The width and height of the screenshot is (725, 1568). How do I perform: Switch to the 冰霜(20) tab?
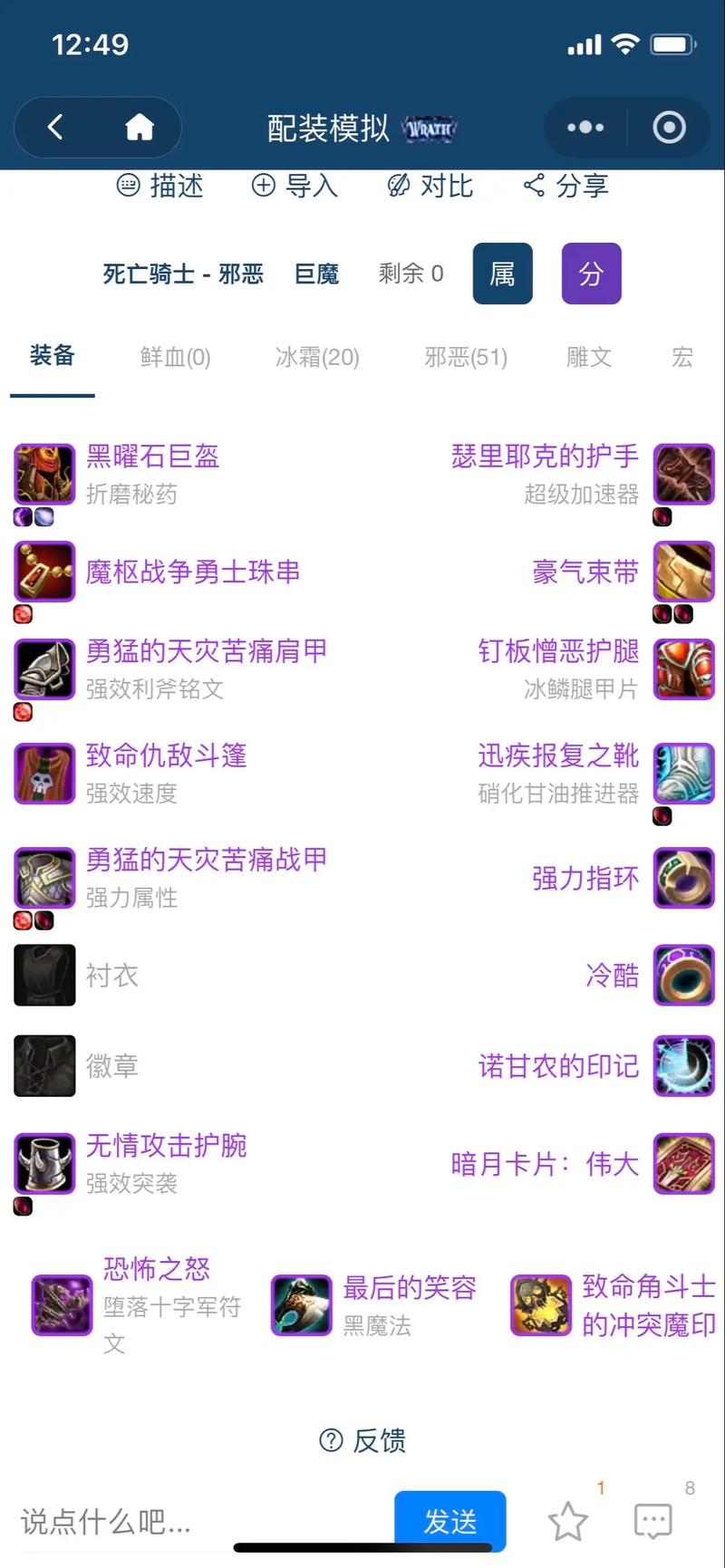click(317, 357)
